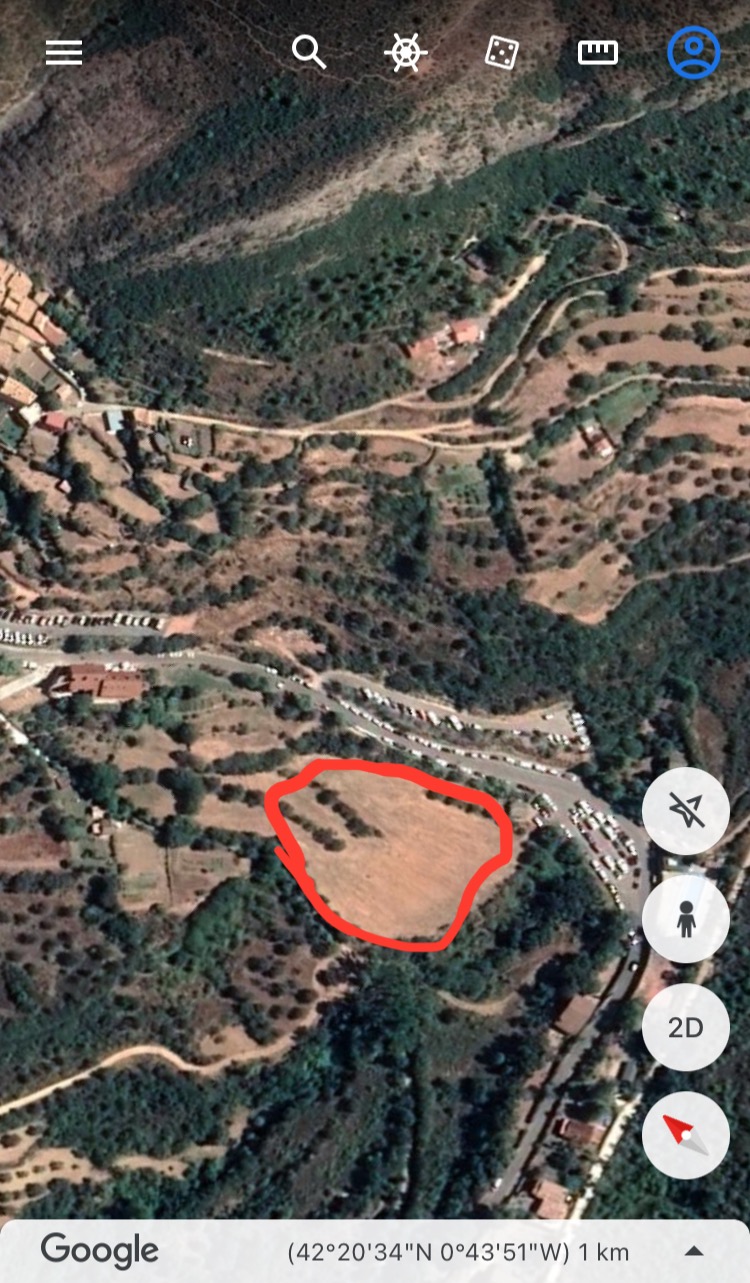Launch Voyager ship wheel
This screenshot has height=1283, width=750.
click(x=405, y=52)
